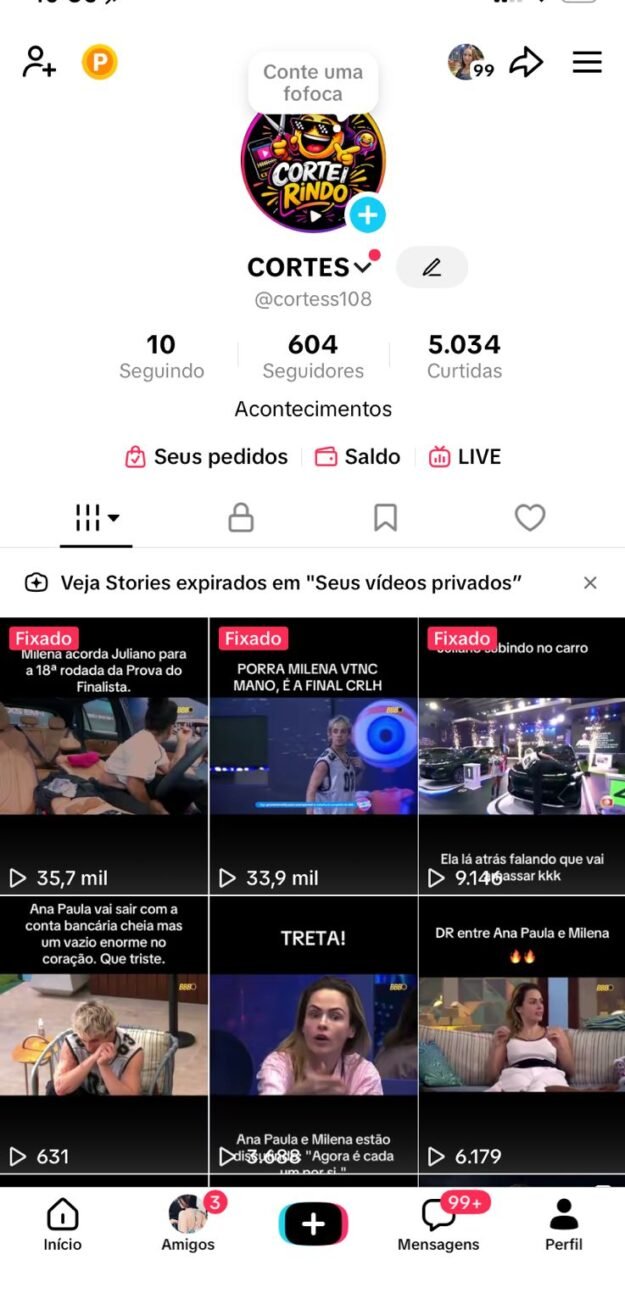Tap the plus badge on profile photo
Image resolution: width=625 pixels, height=1310 pixels.
pyautogui.click(x=367, y=214)
